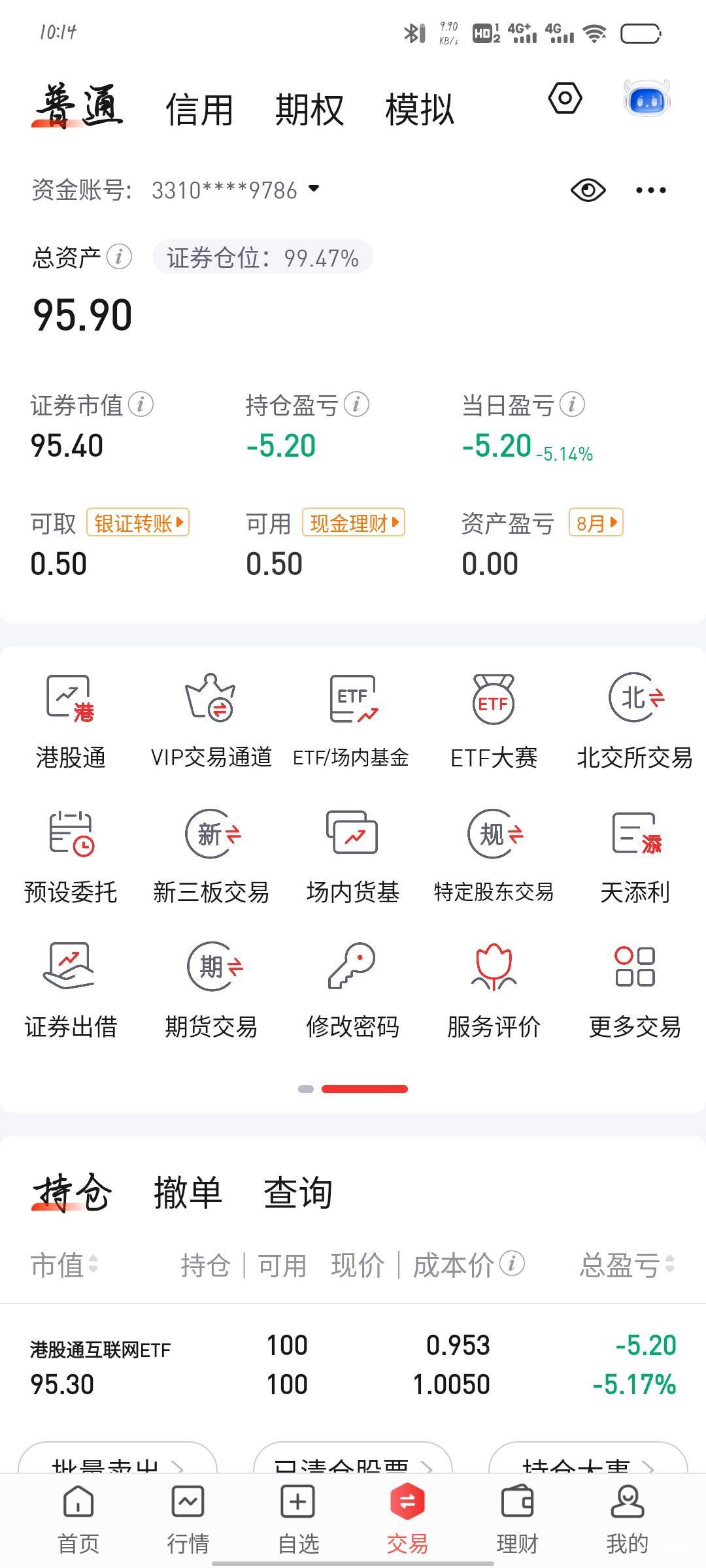Toggle asset visibility with the eye icon
This screenshot has width=706, height=1568.
pos(588,190)
